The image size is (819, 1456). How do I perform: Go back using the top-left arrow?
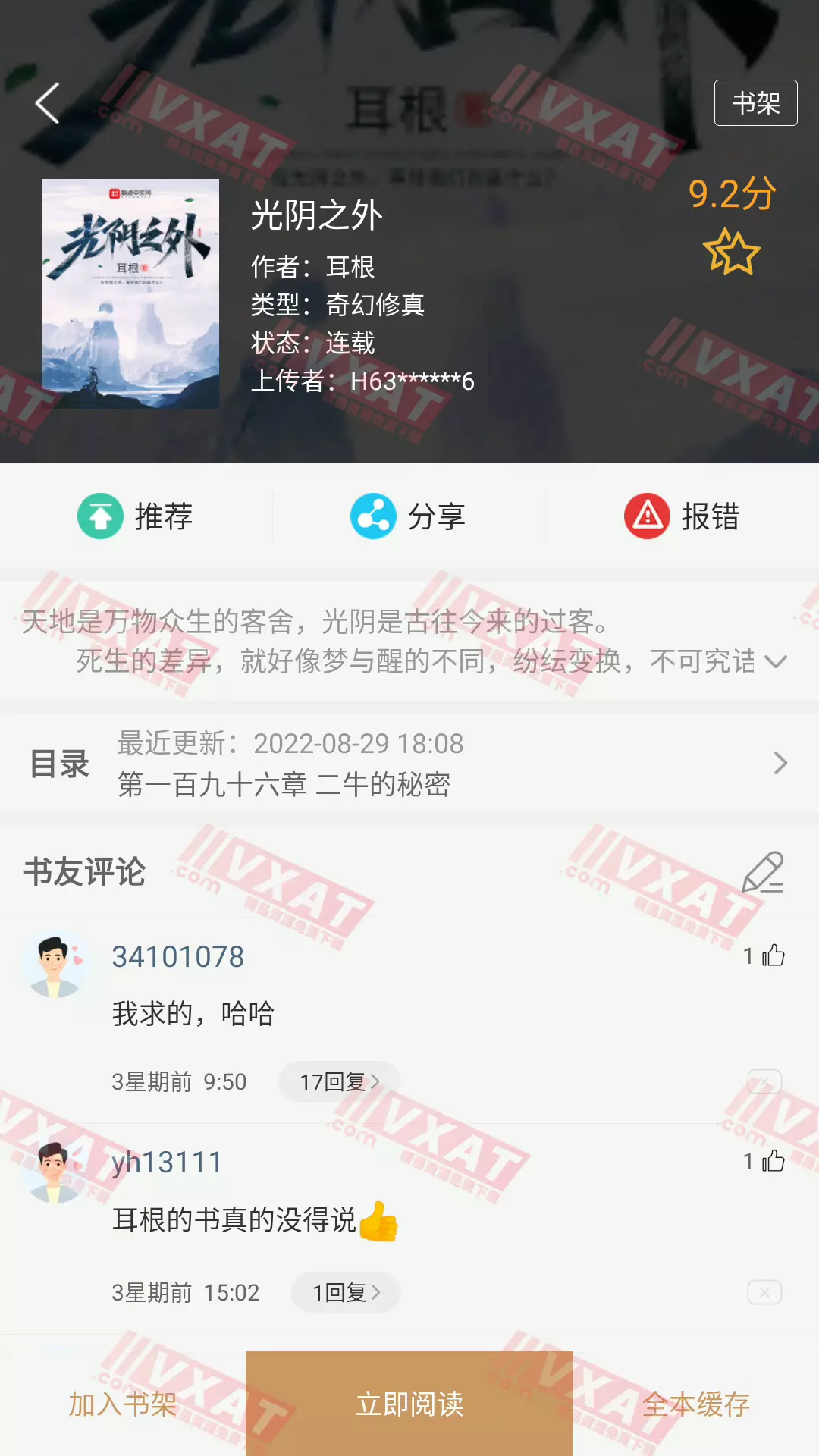48,103
